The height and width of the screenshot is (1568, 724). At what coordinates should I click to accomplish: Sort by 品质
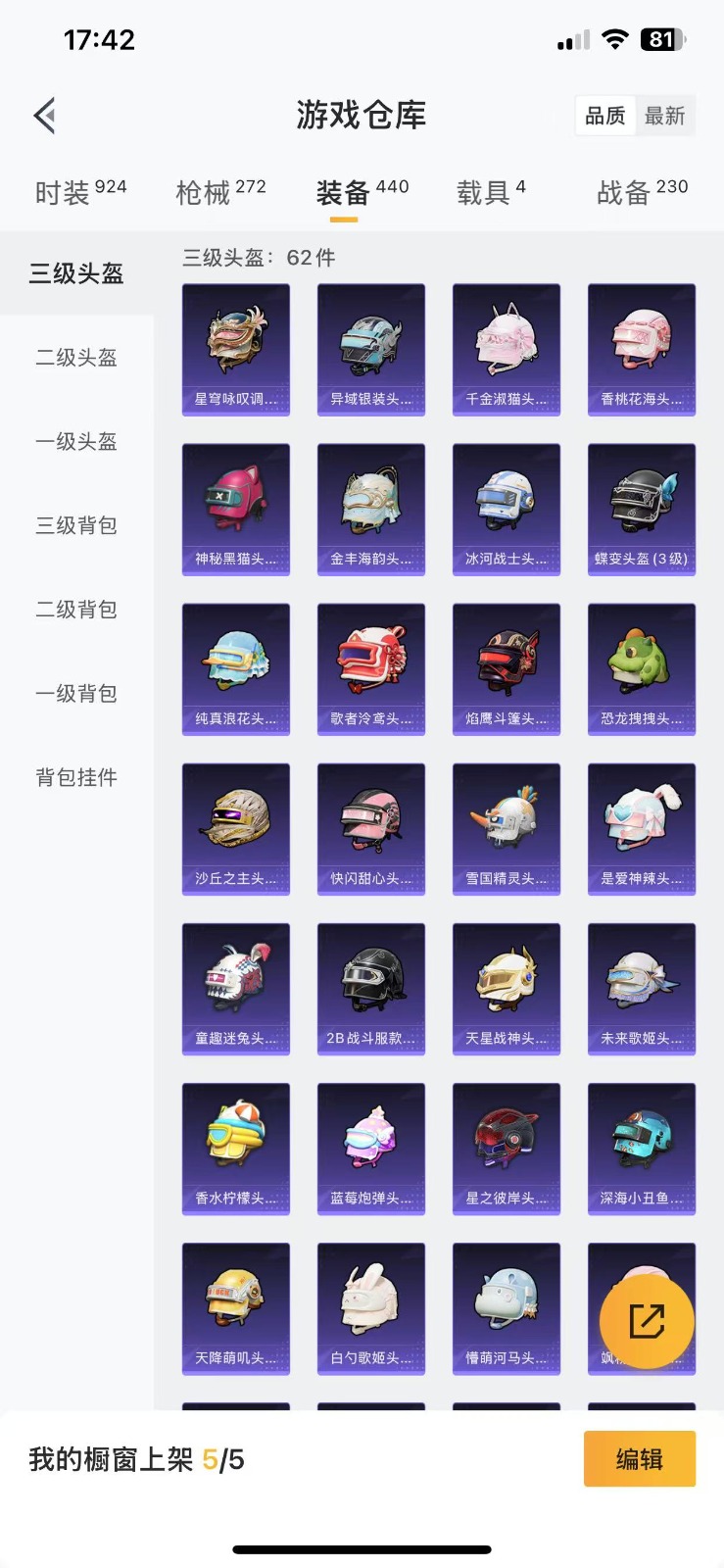point(605,116)
